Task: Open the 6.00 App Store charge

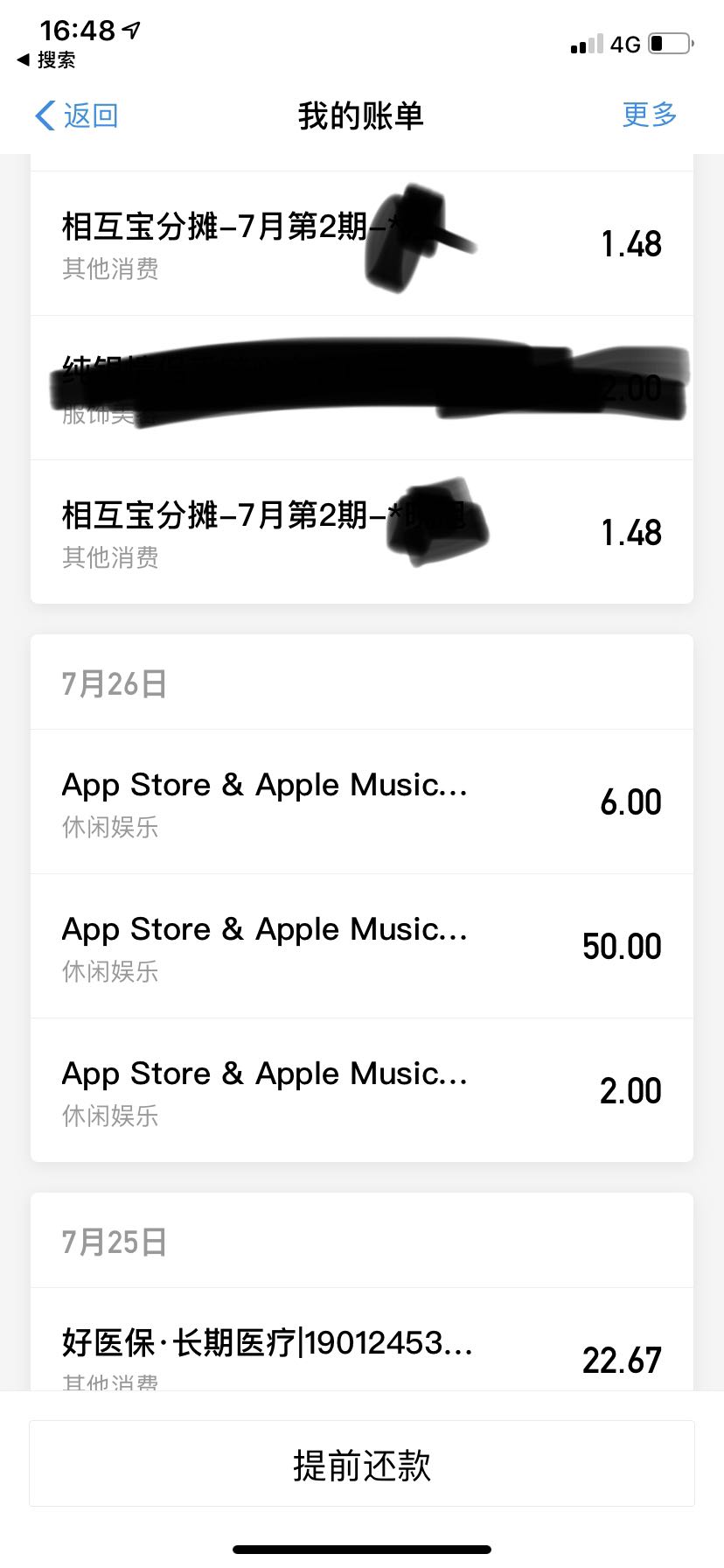Action: tap(362, 801)
